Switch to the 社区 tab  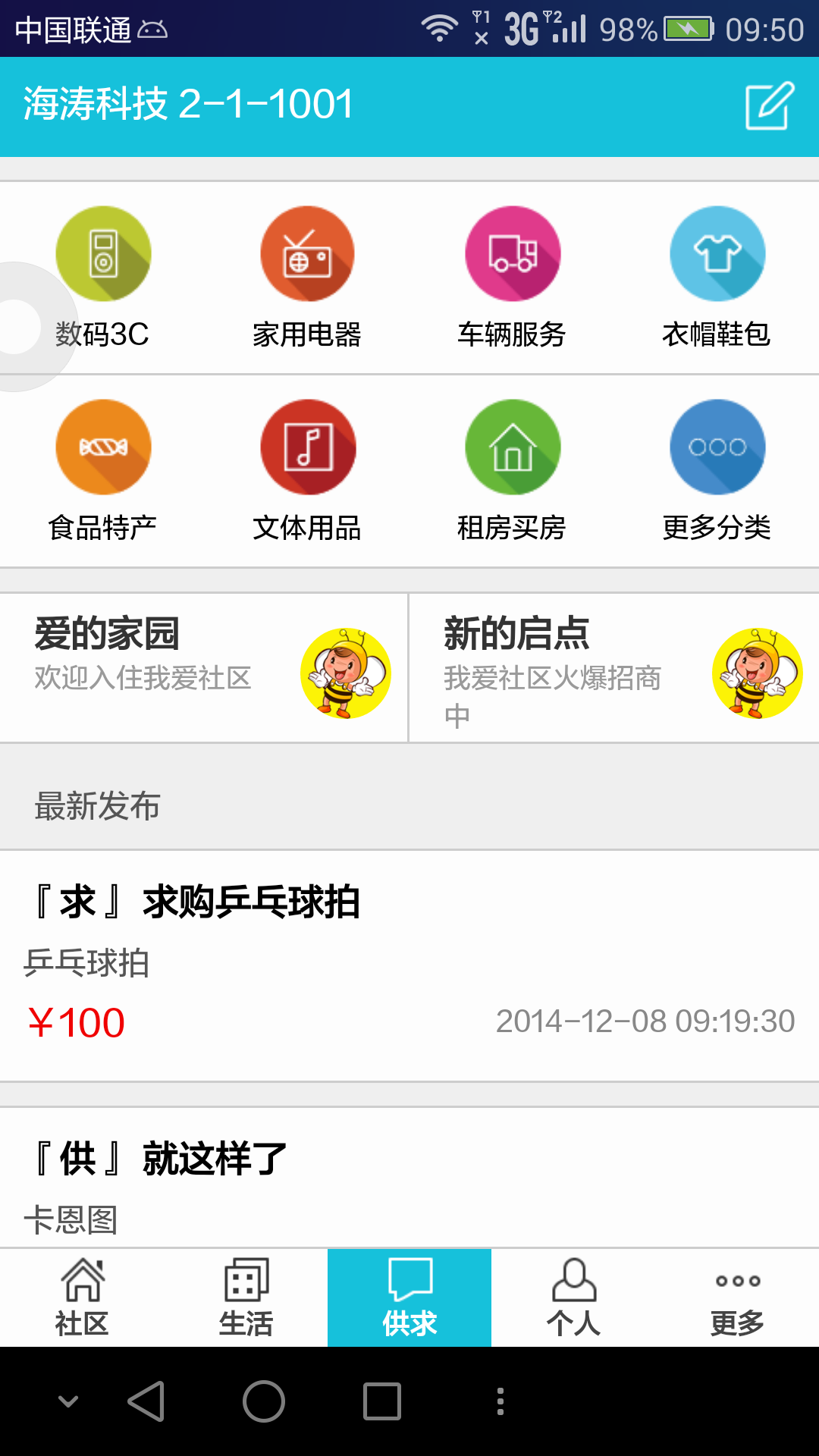point(82,1298)
